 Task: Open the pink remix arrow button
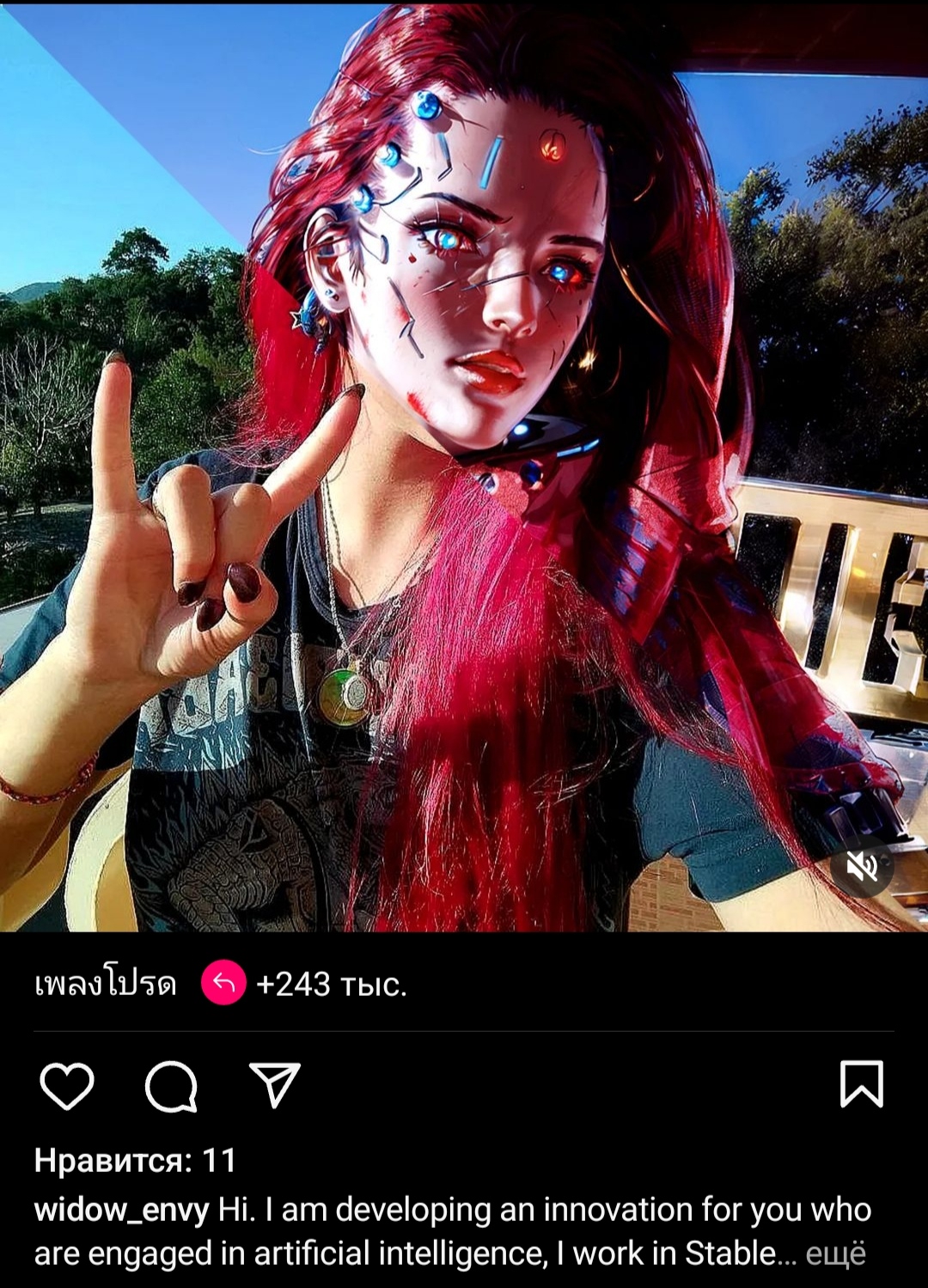pyautogui.click(x=223, y=983)
